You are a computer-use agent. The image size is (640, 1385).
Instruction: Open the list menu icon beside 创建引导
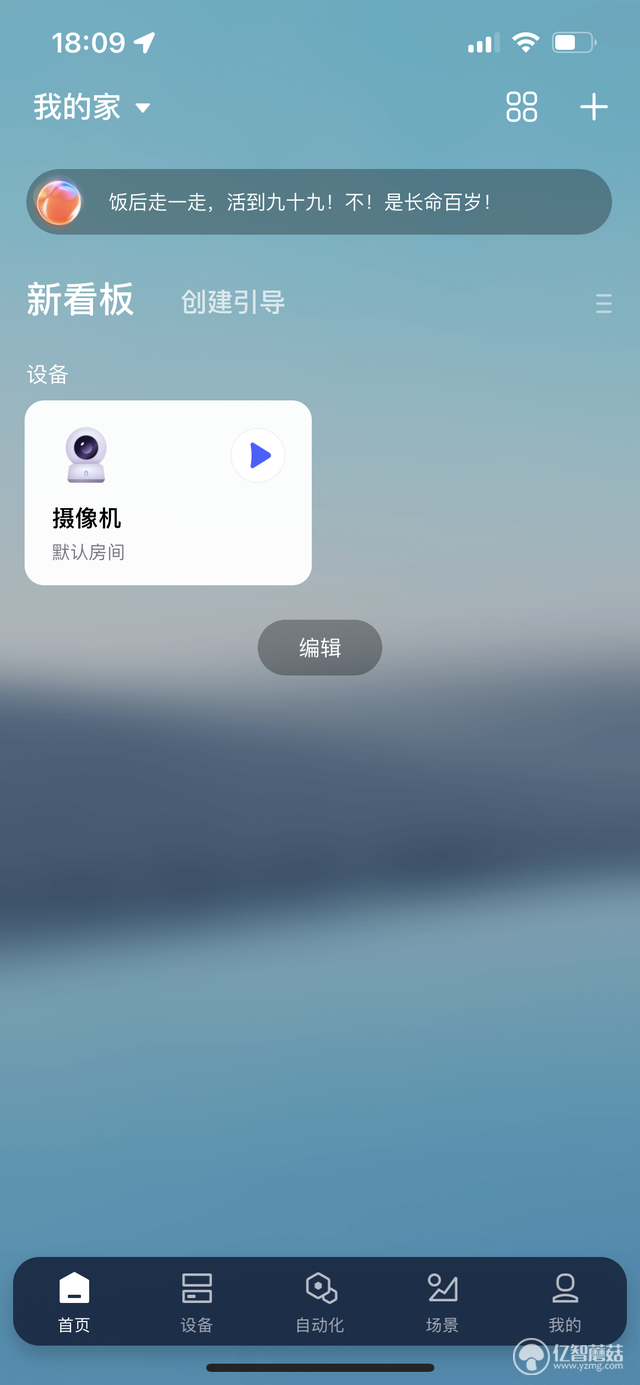click(x=603, y=303)
